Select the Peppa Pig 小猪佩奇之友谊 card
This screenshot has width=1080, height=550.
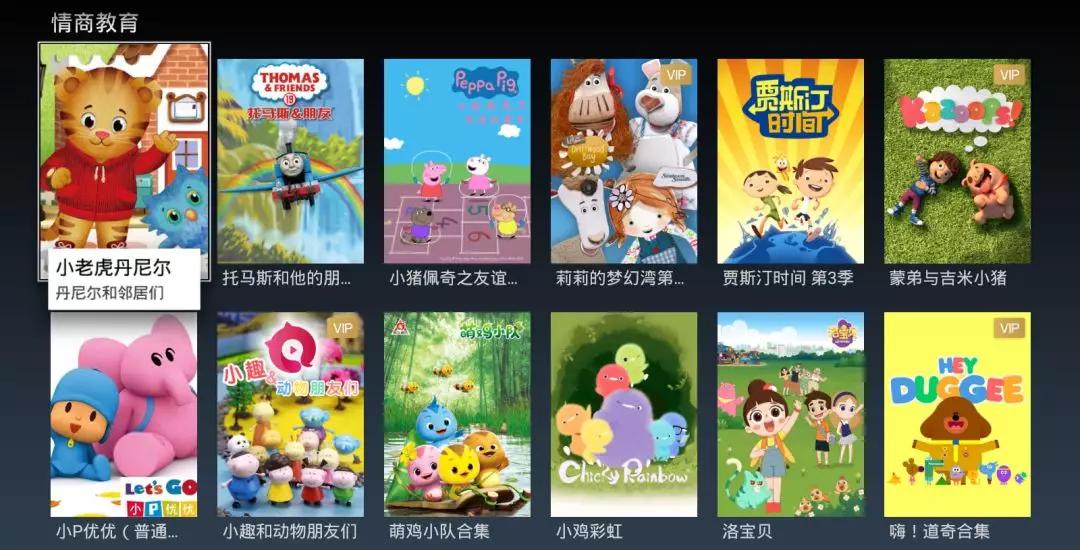457,161
